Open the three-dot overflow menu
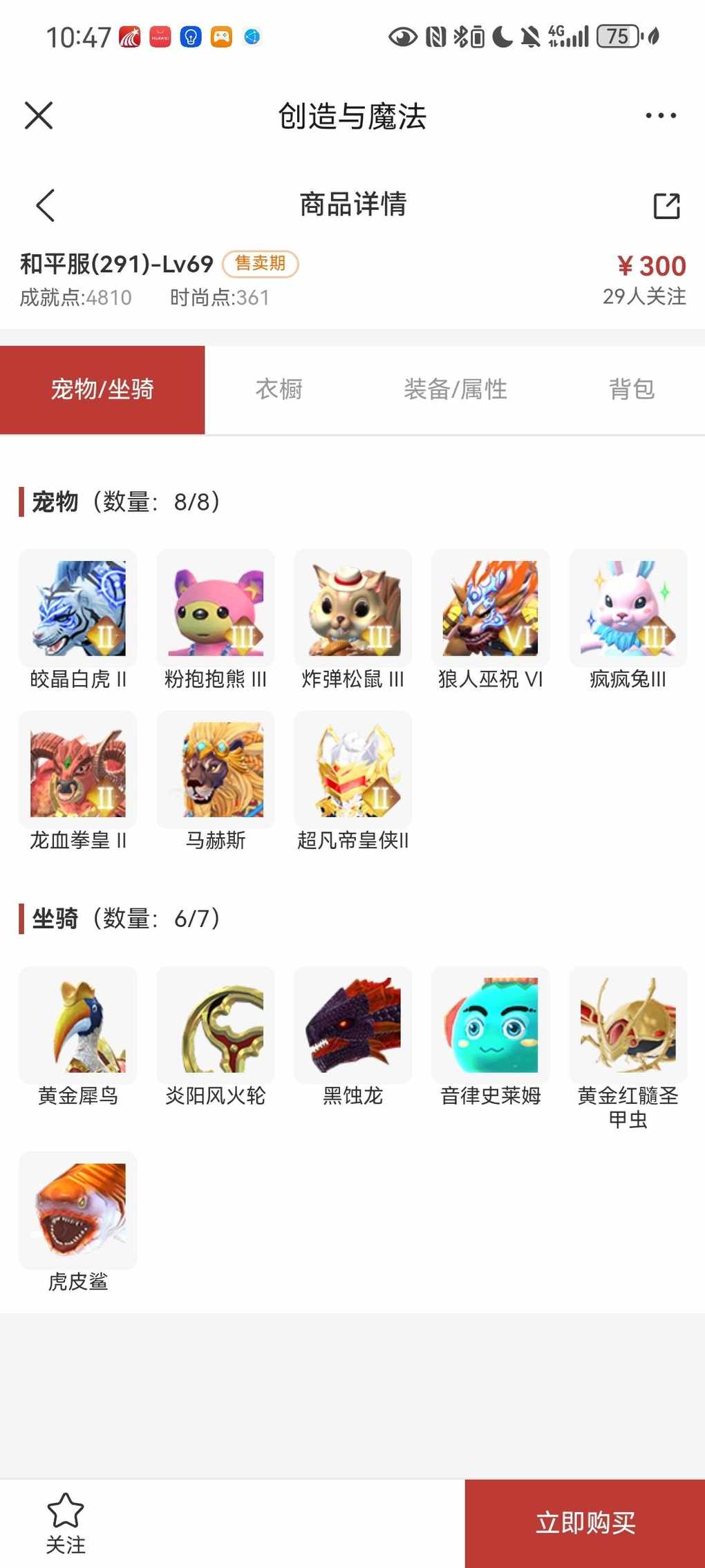Screen dimensions: 705x1568 pyautogui.click(x=660, y=115)
